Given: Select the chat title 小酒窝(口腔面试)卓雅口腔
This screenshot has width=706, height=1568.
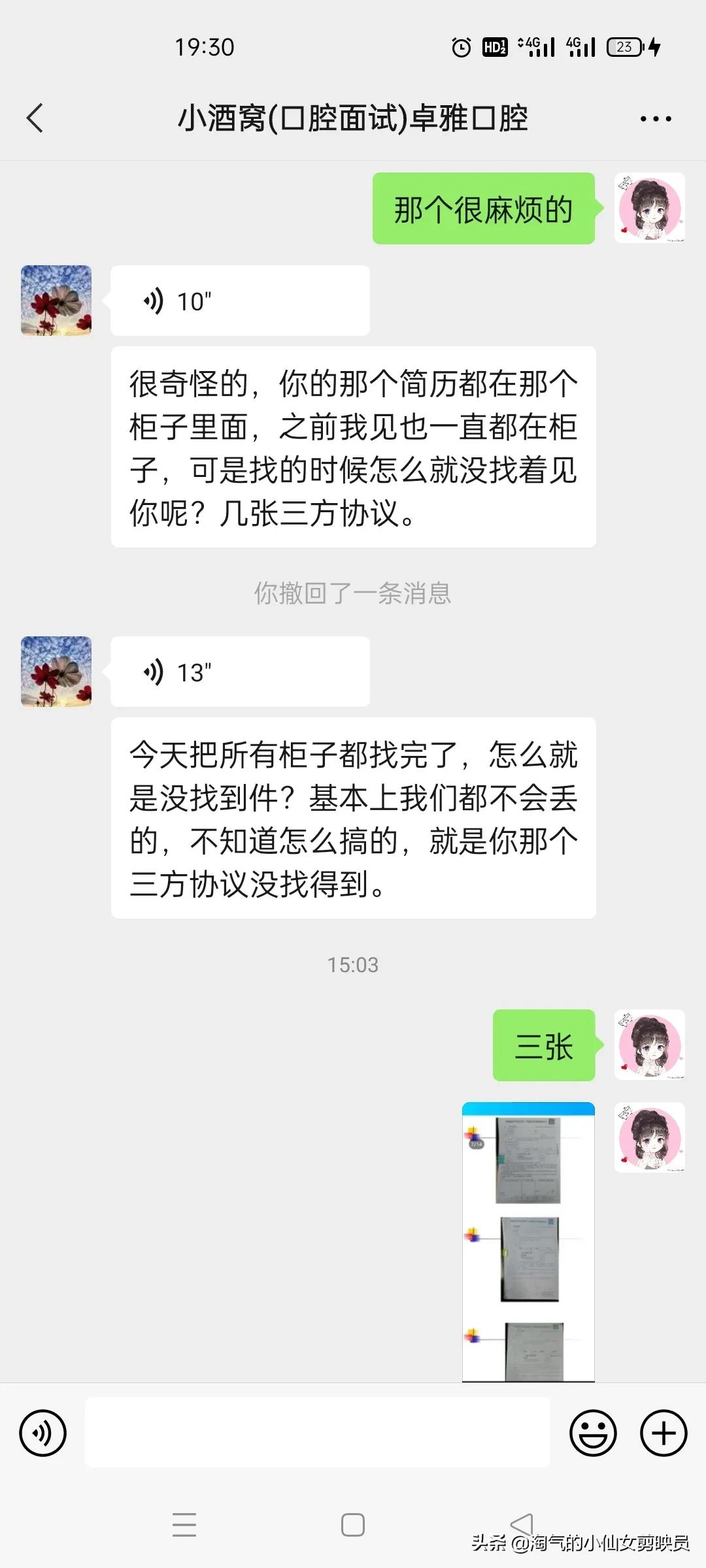Looking at the screenshot, I should click(353, 118).
